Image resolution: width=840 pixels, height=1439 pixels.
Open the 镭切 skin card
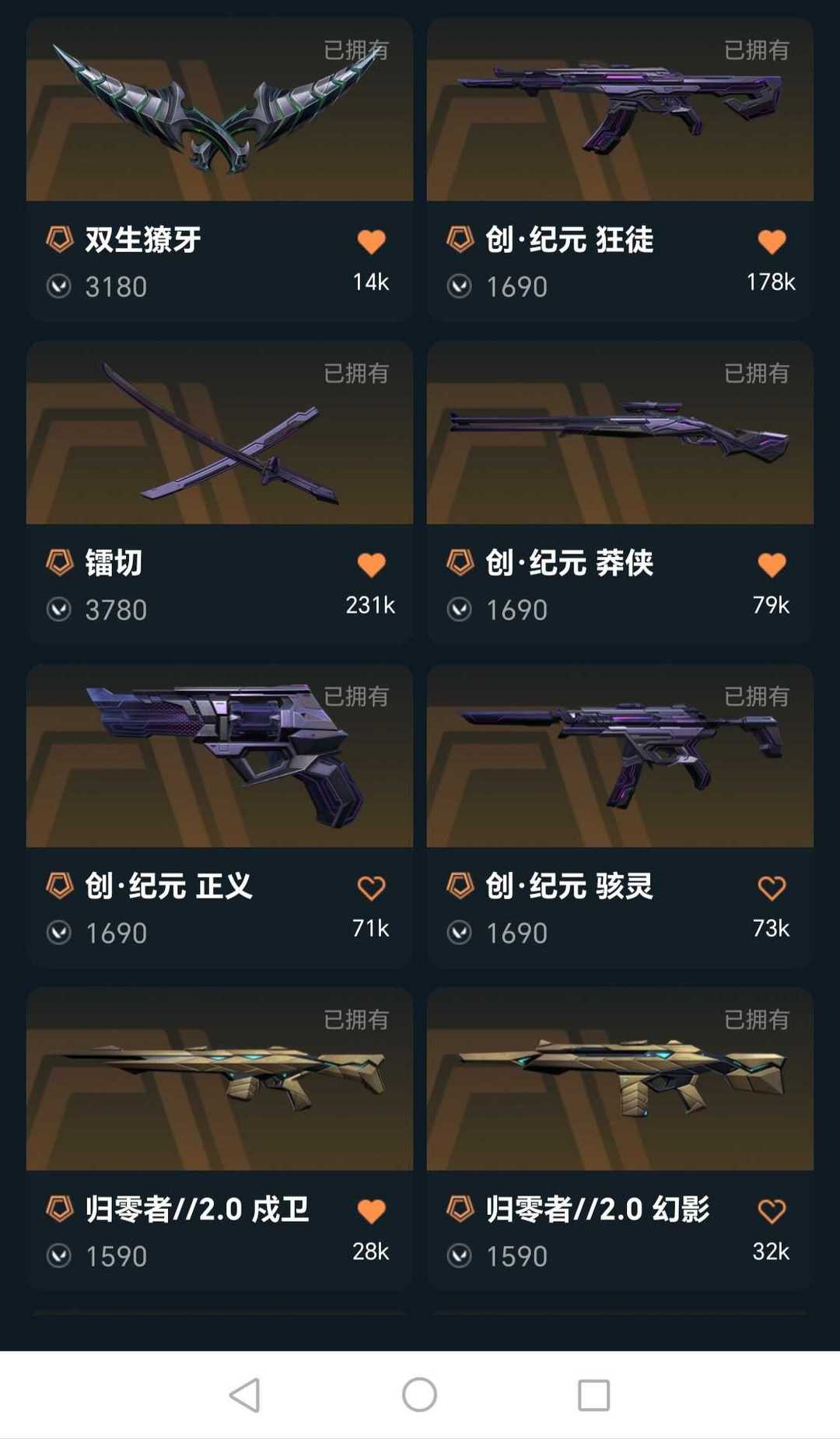click(x=219, y=492)
